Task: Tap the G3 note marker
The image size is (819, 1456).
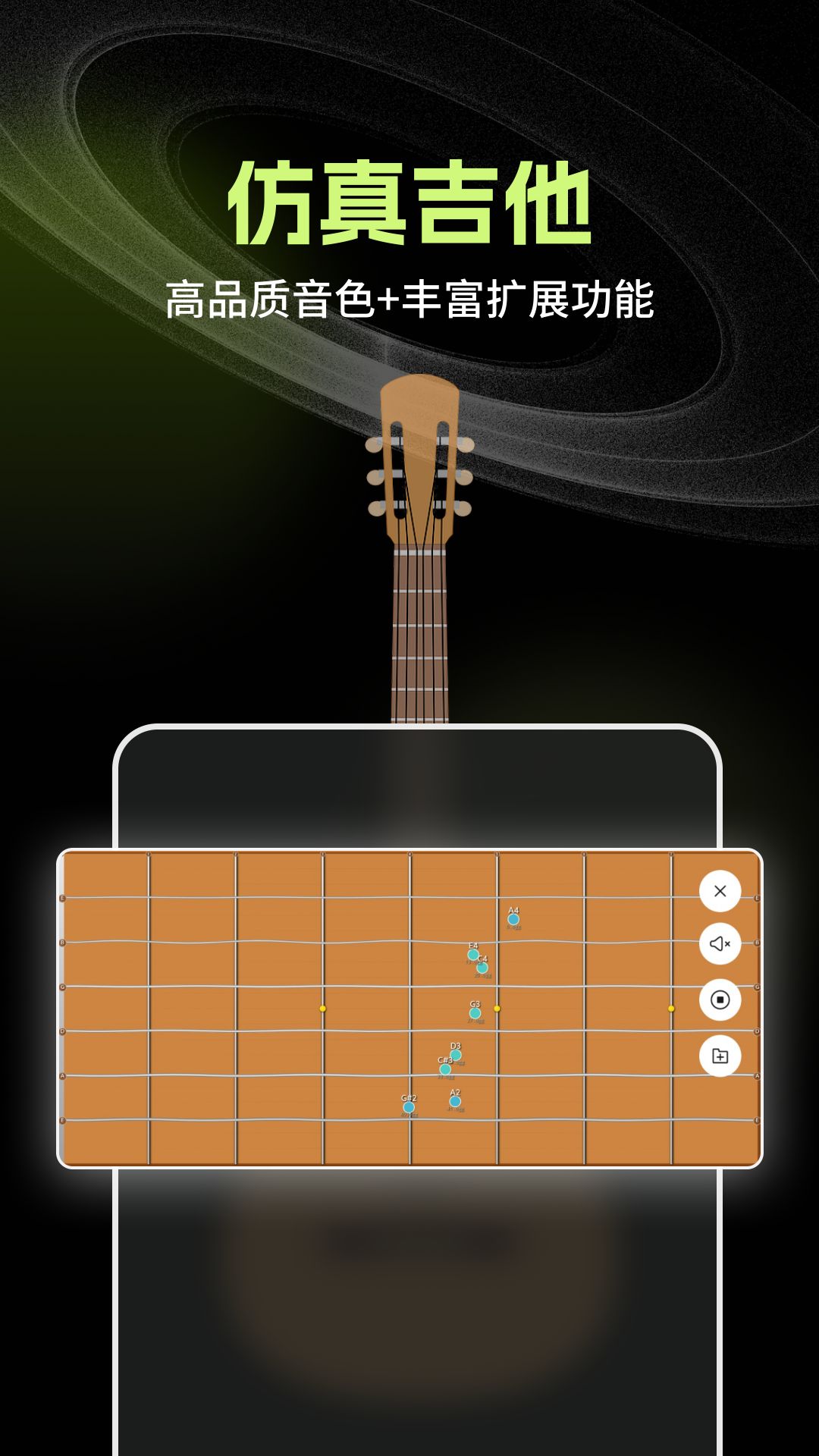Action: click(x=475, y=1014)
